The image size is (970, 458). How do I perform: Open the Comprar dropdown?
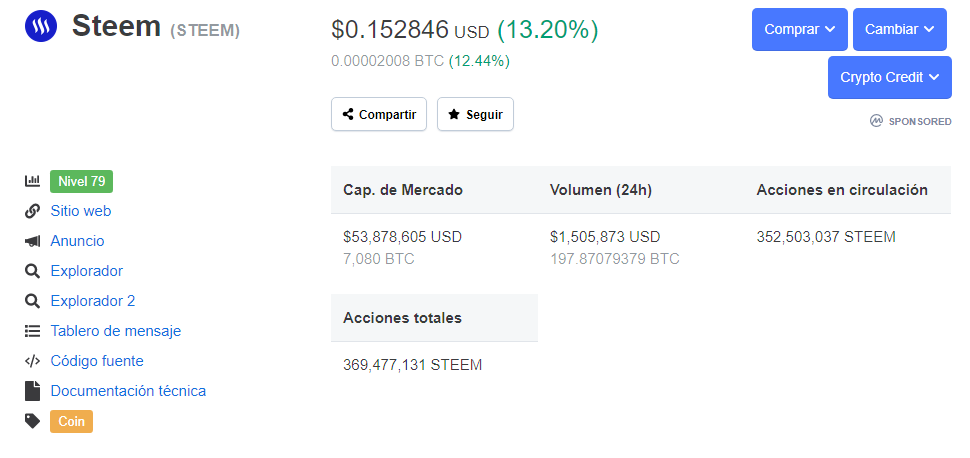coord(799,29)
